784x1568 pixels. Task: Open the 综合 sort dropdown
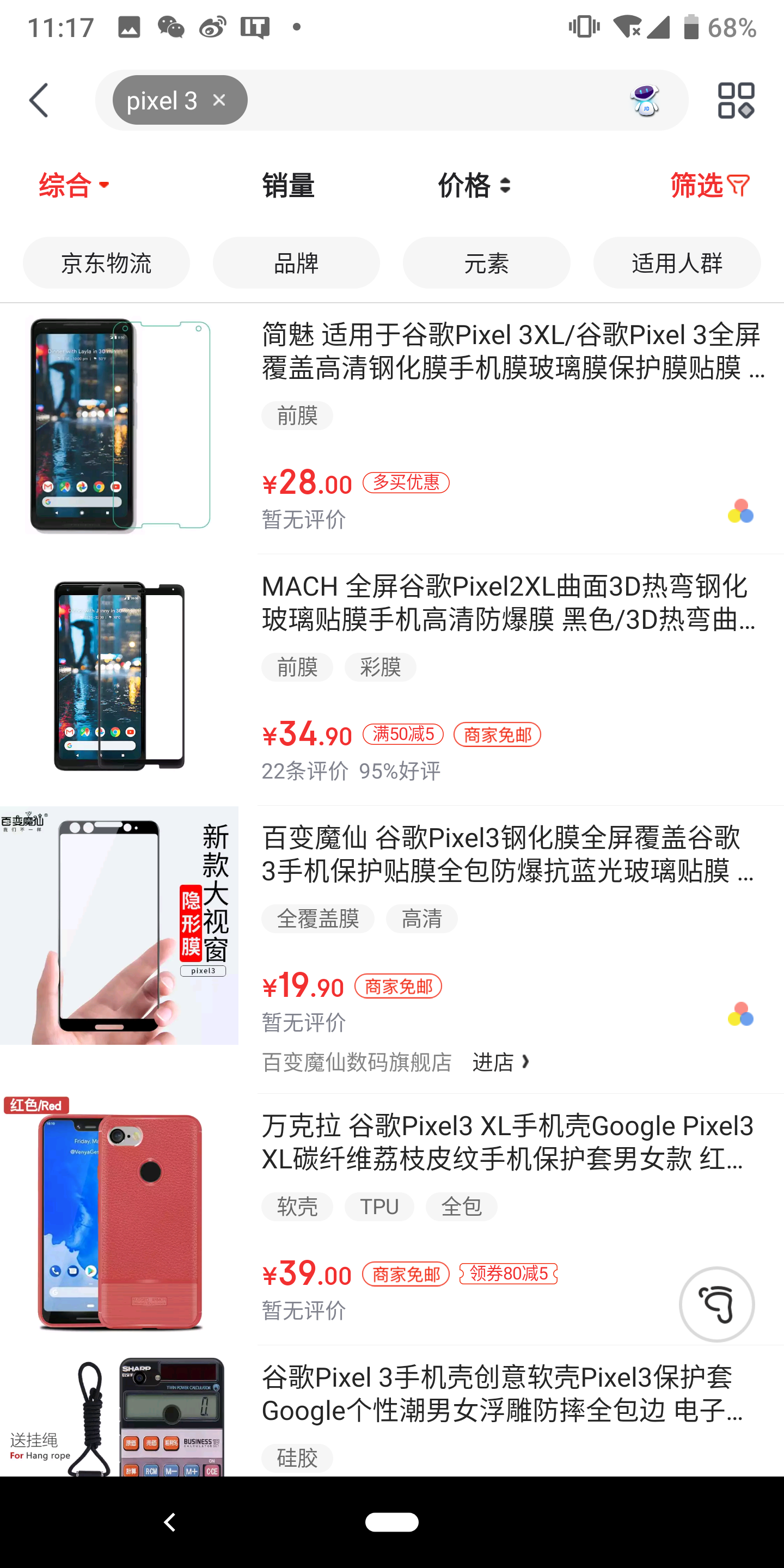74,185
